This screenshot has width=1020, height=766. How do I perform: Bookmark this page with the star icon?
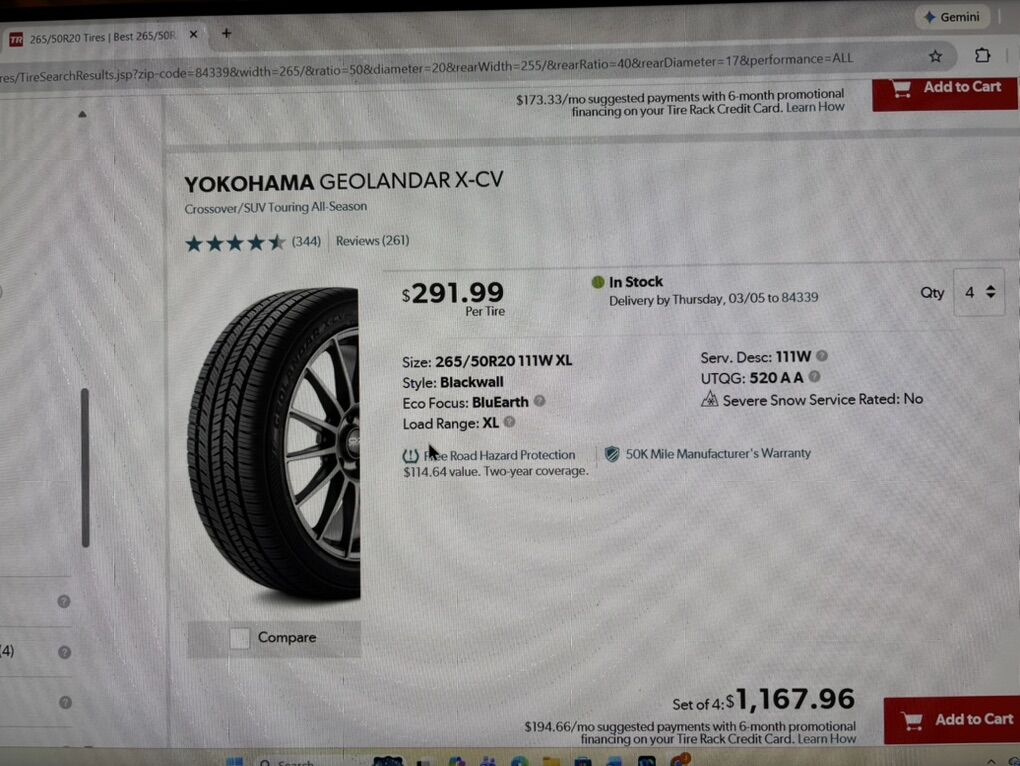935,56
